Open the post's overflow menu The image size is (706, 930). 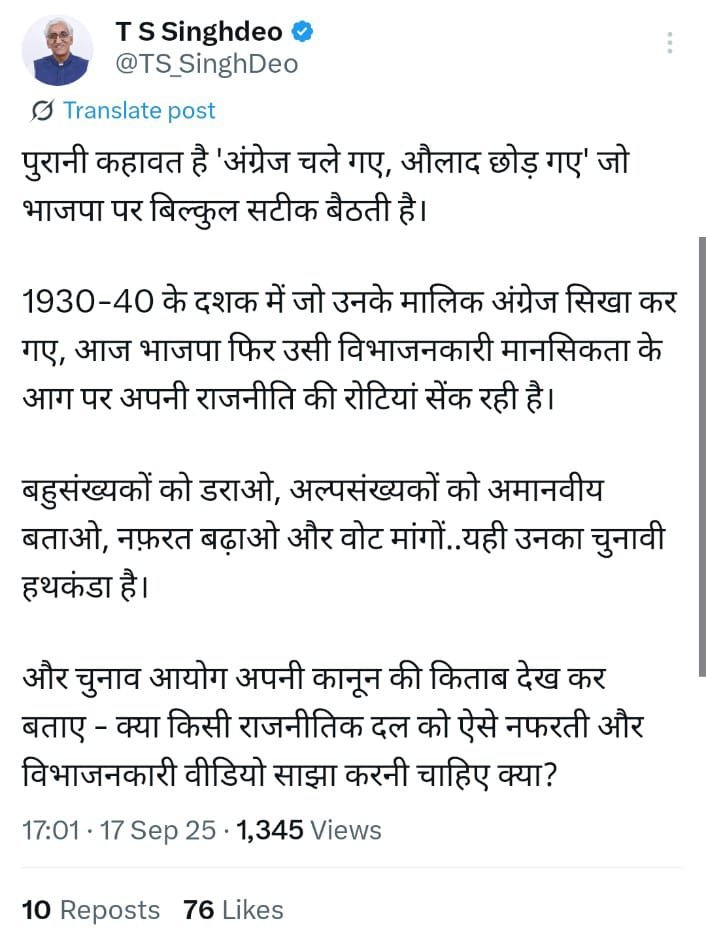(669, 42)
